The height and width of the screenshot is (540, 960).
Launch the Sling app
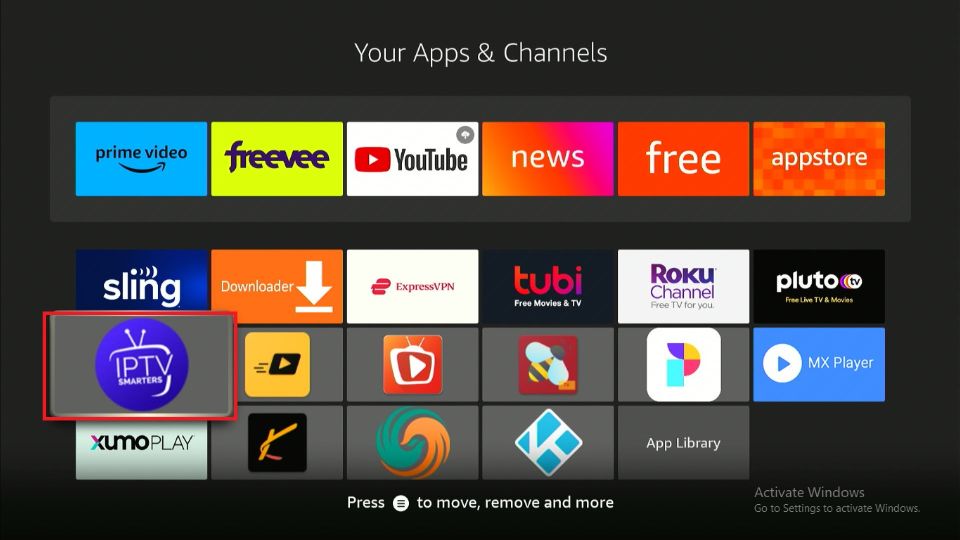141,286
